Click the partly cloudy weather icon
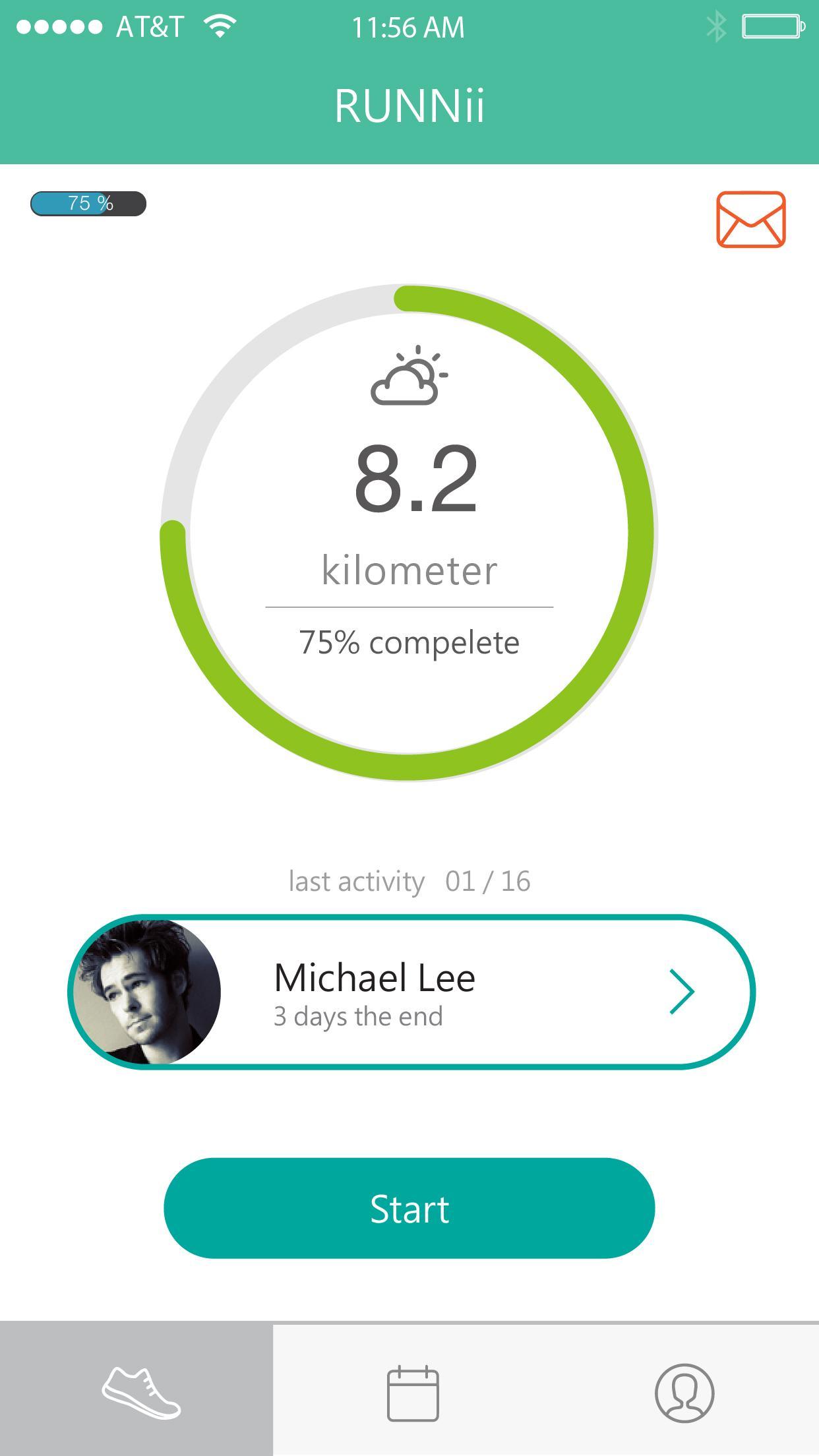The height and width of the screenshot is (1456, 819). pyautogui.click(x=409, y=375)
